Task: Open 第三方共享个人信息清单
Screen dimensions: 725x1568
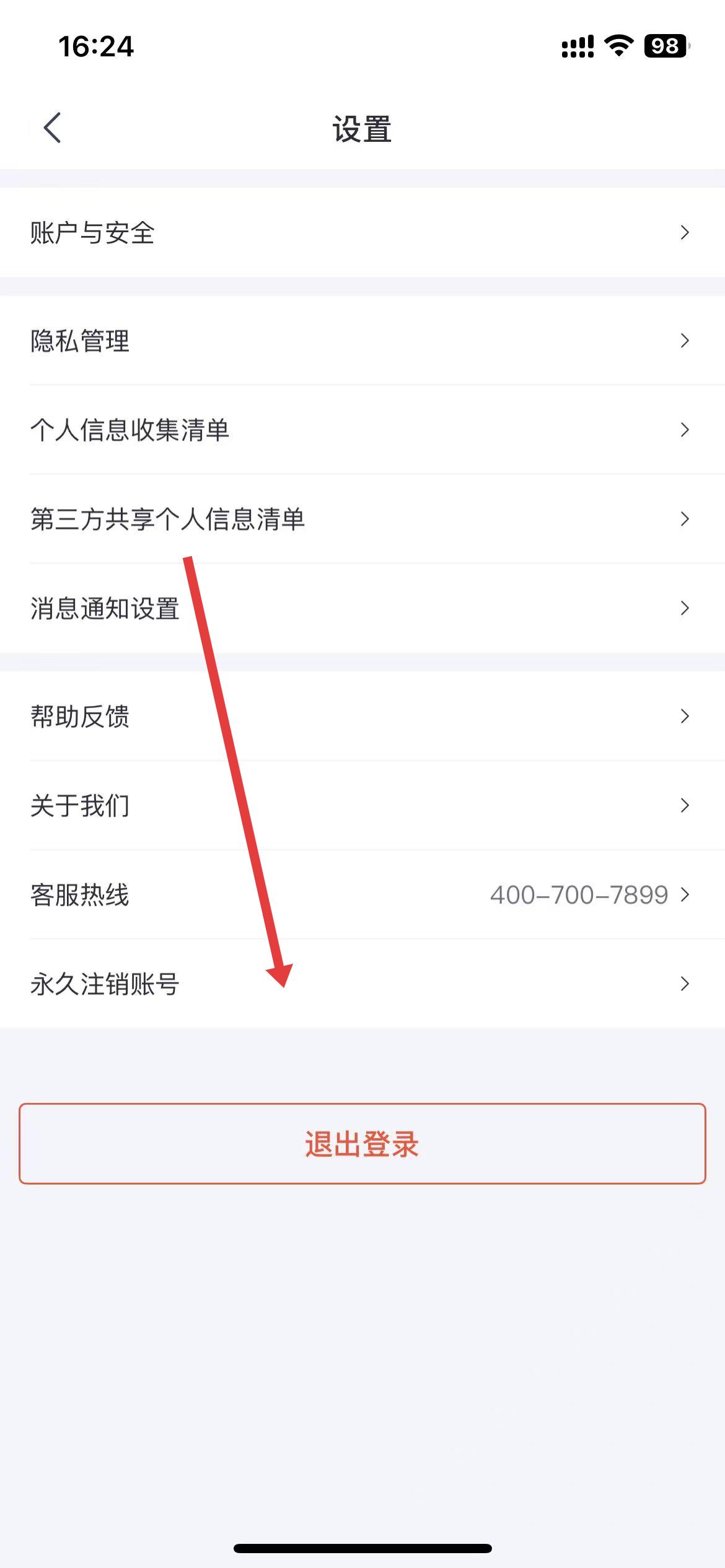Action: [x=362, y=519]
